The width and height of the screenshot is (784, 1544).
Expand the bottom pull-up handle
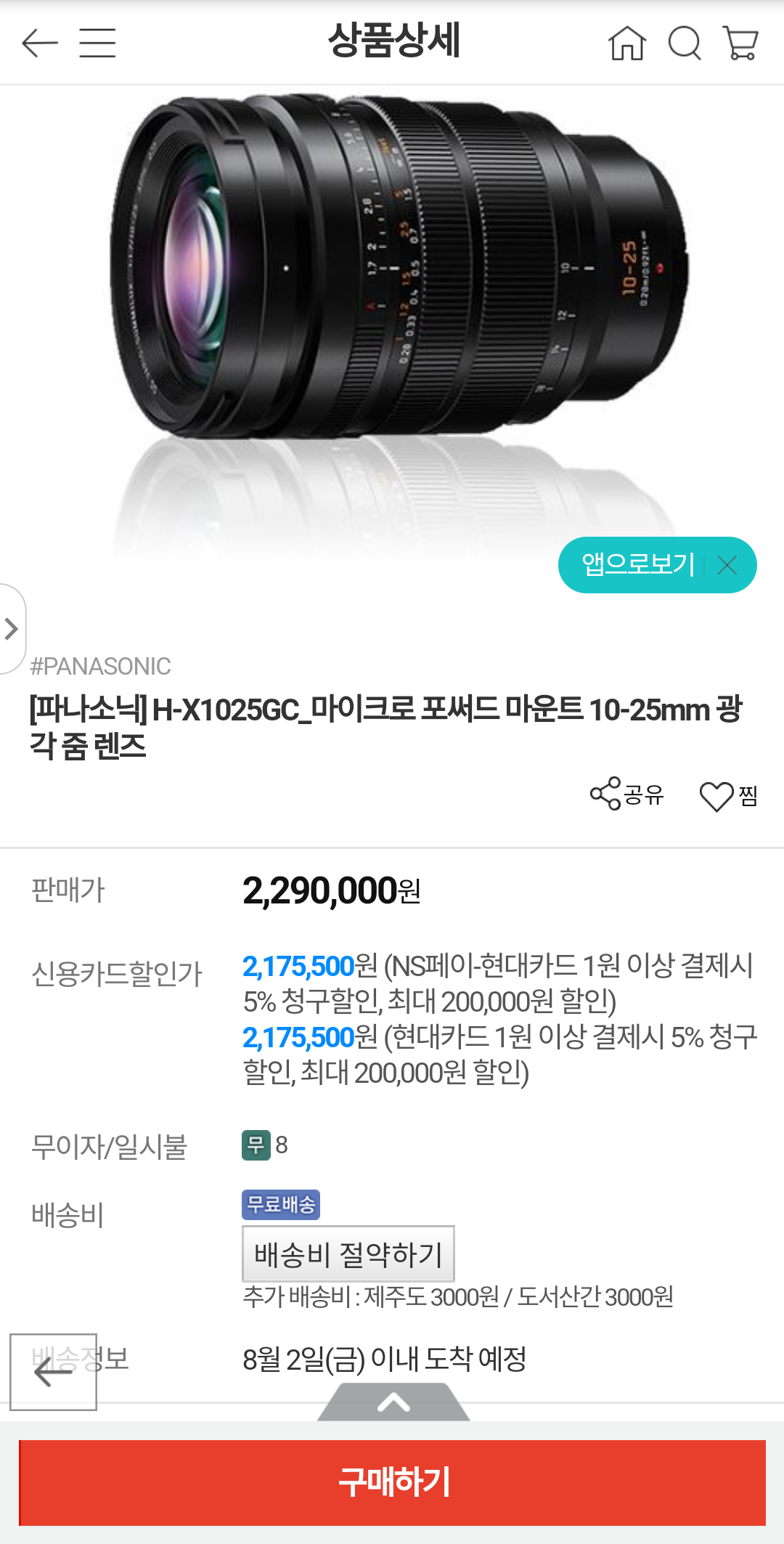(393, 1402)
